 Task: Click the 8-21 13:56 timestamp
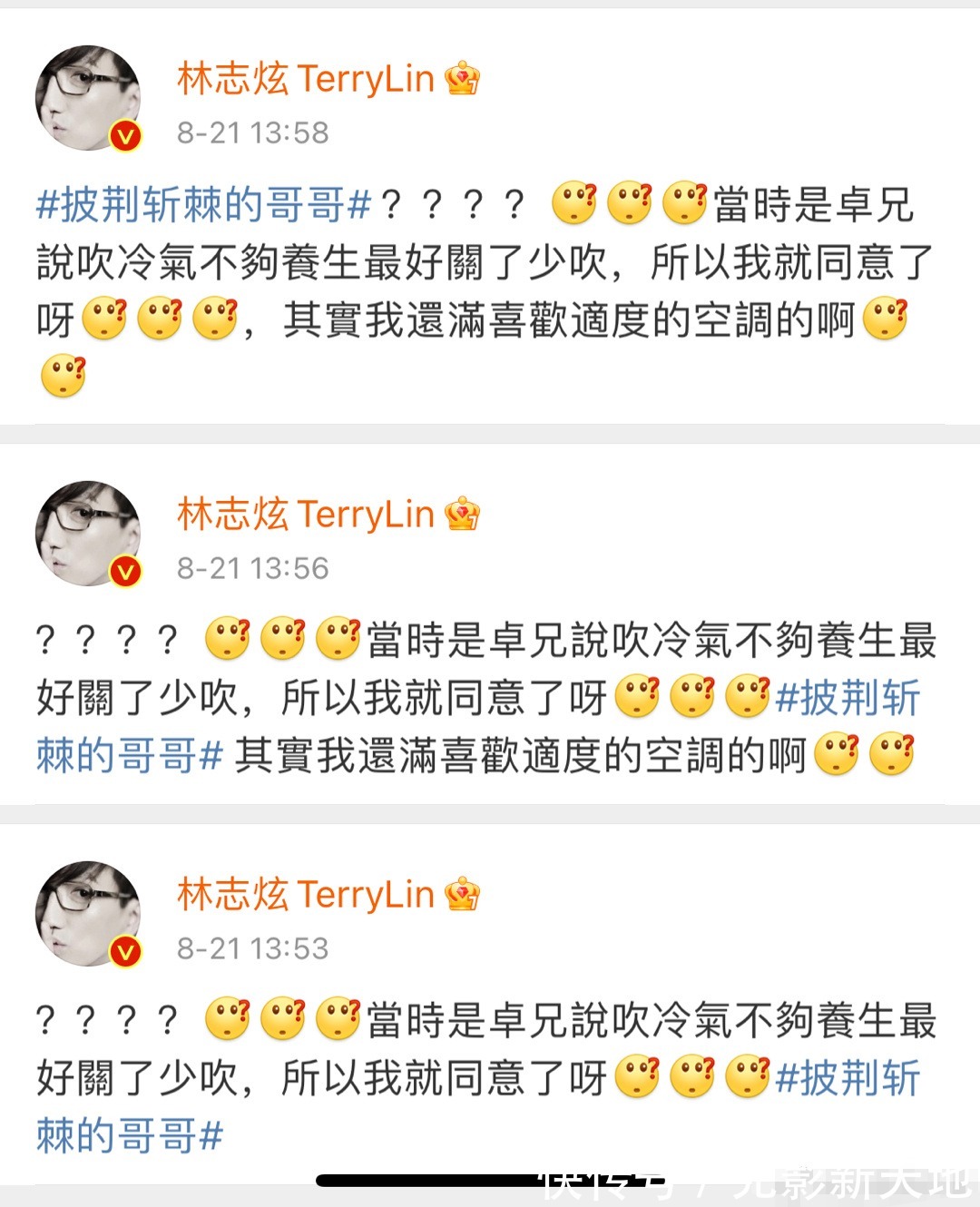252,569
